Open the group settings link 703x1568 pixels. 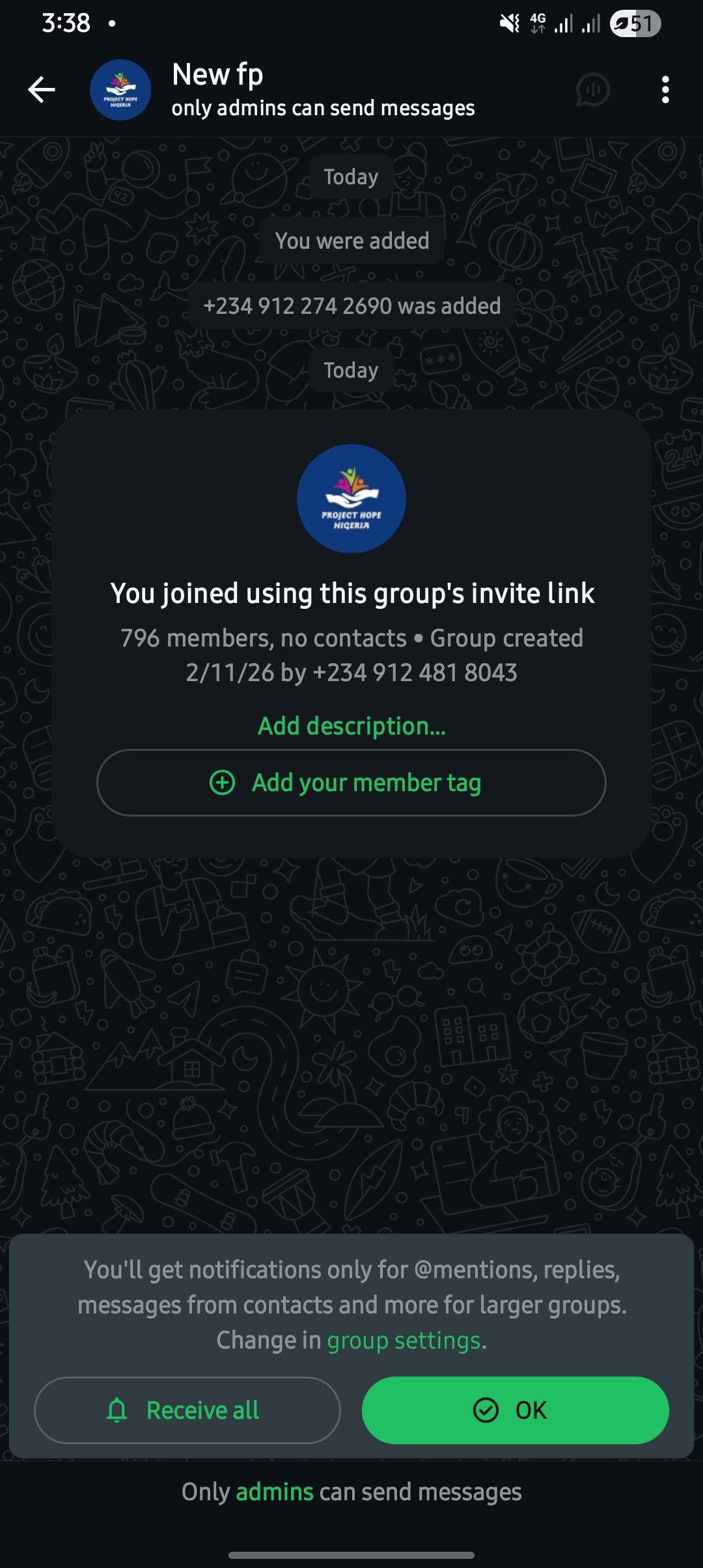[x=404, y=1341]
